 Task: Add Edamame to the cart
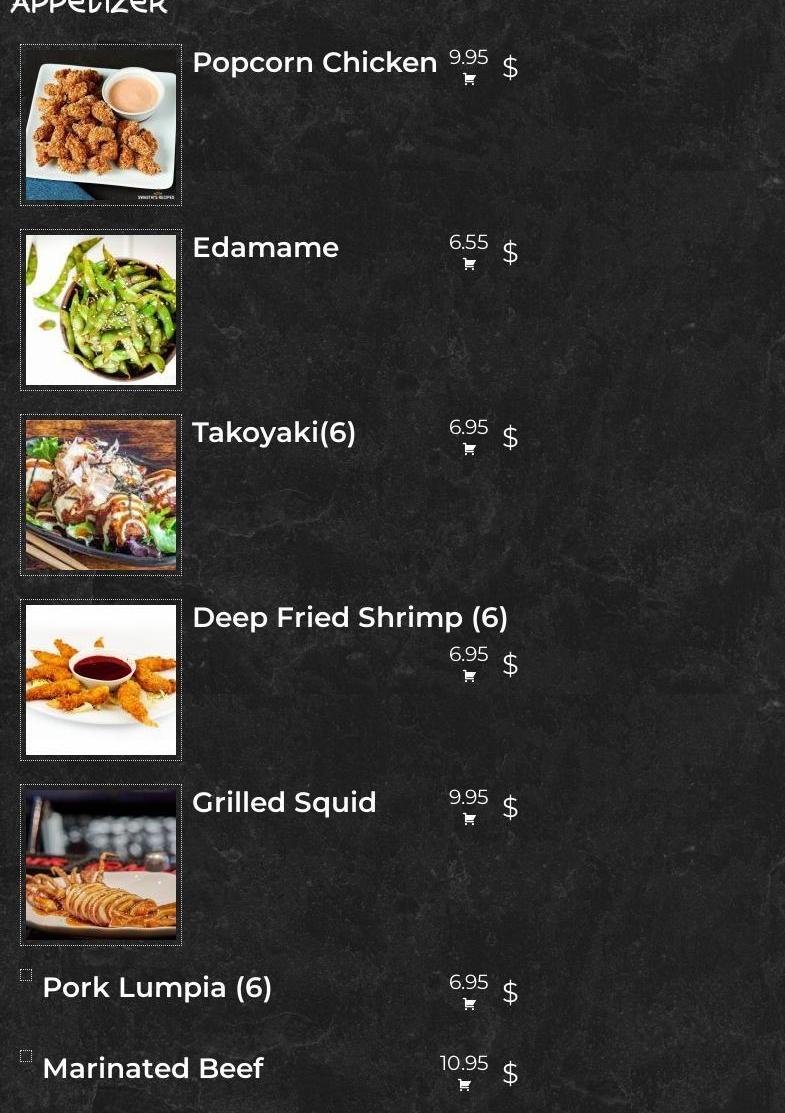[469, 265]
